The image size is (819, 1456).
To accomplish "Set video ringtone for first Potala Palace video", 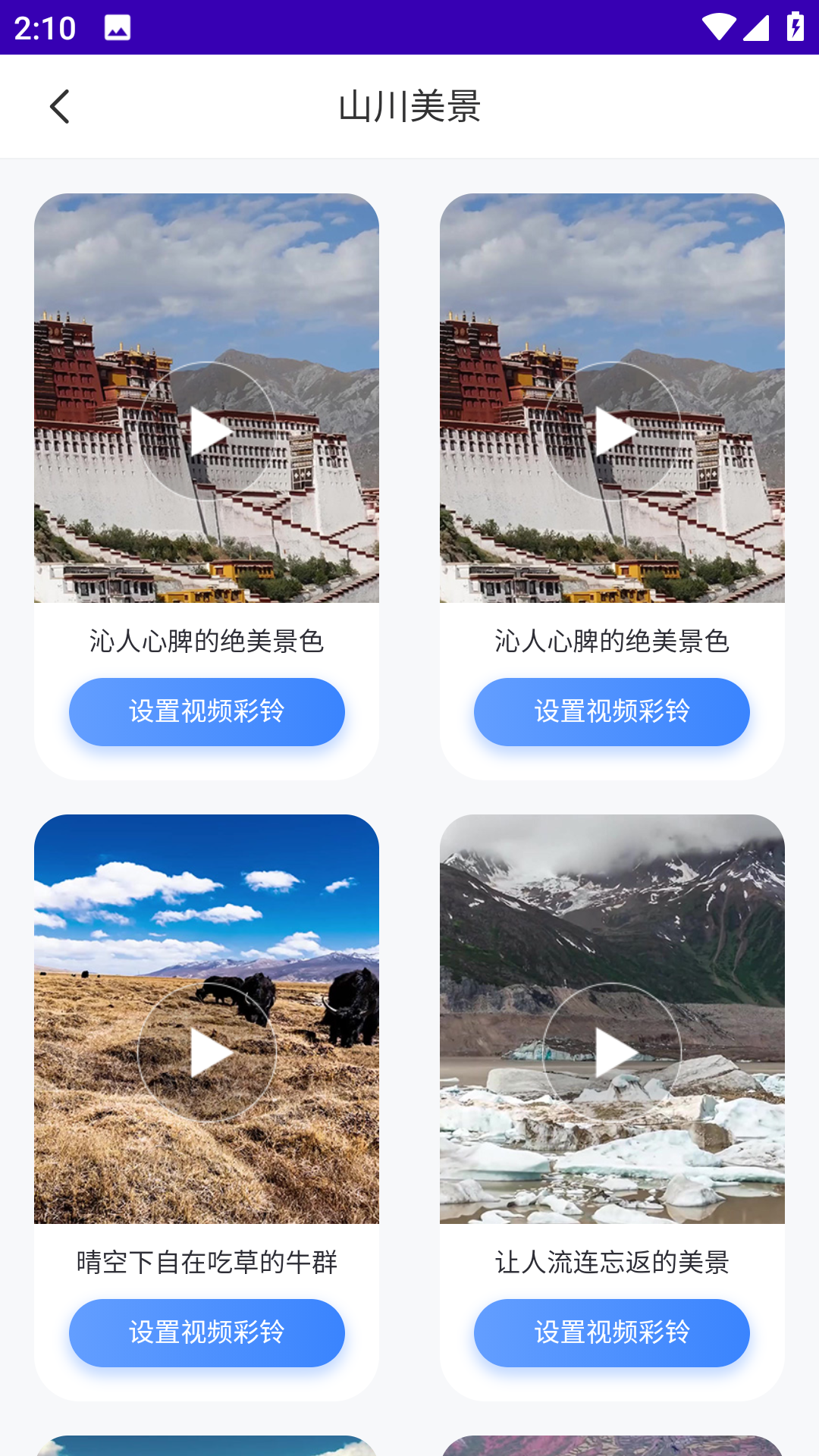I will tap(206, 711).
